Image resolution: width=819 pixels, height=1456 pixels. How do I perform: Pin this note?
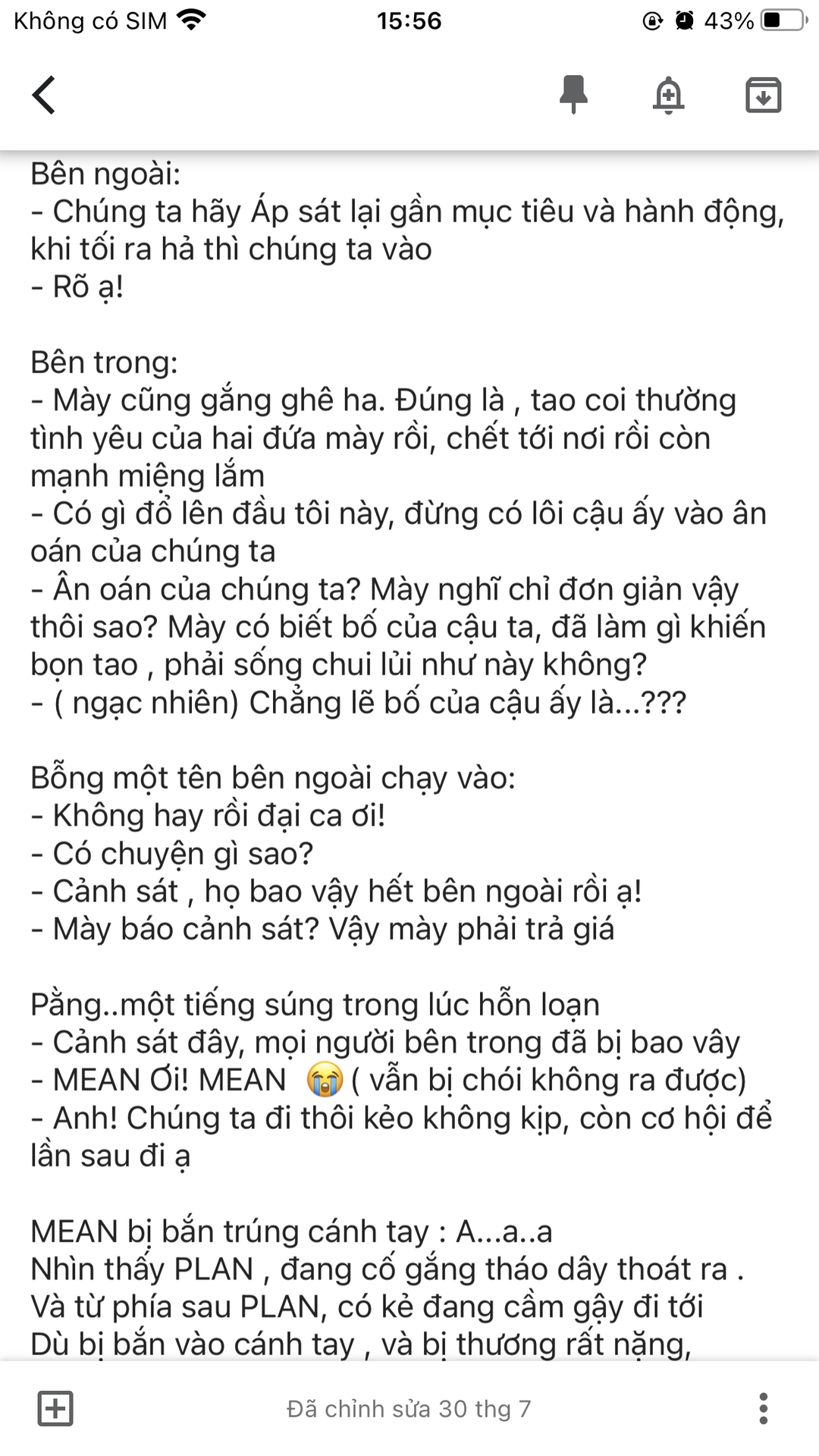coord(573,96)
